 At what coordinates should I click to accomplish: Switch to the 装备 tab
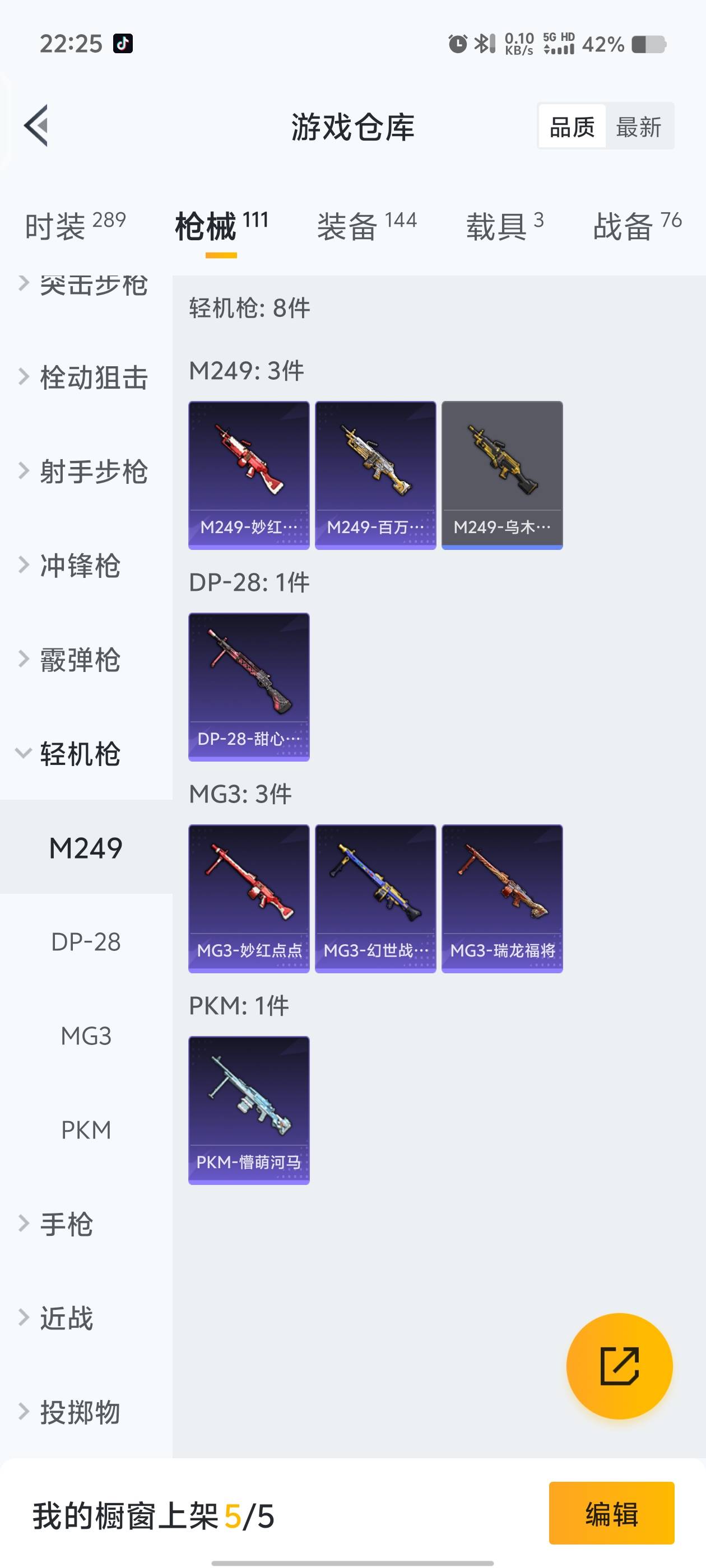[366, 226]
